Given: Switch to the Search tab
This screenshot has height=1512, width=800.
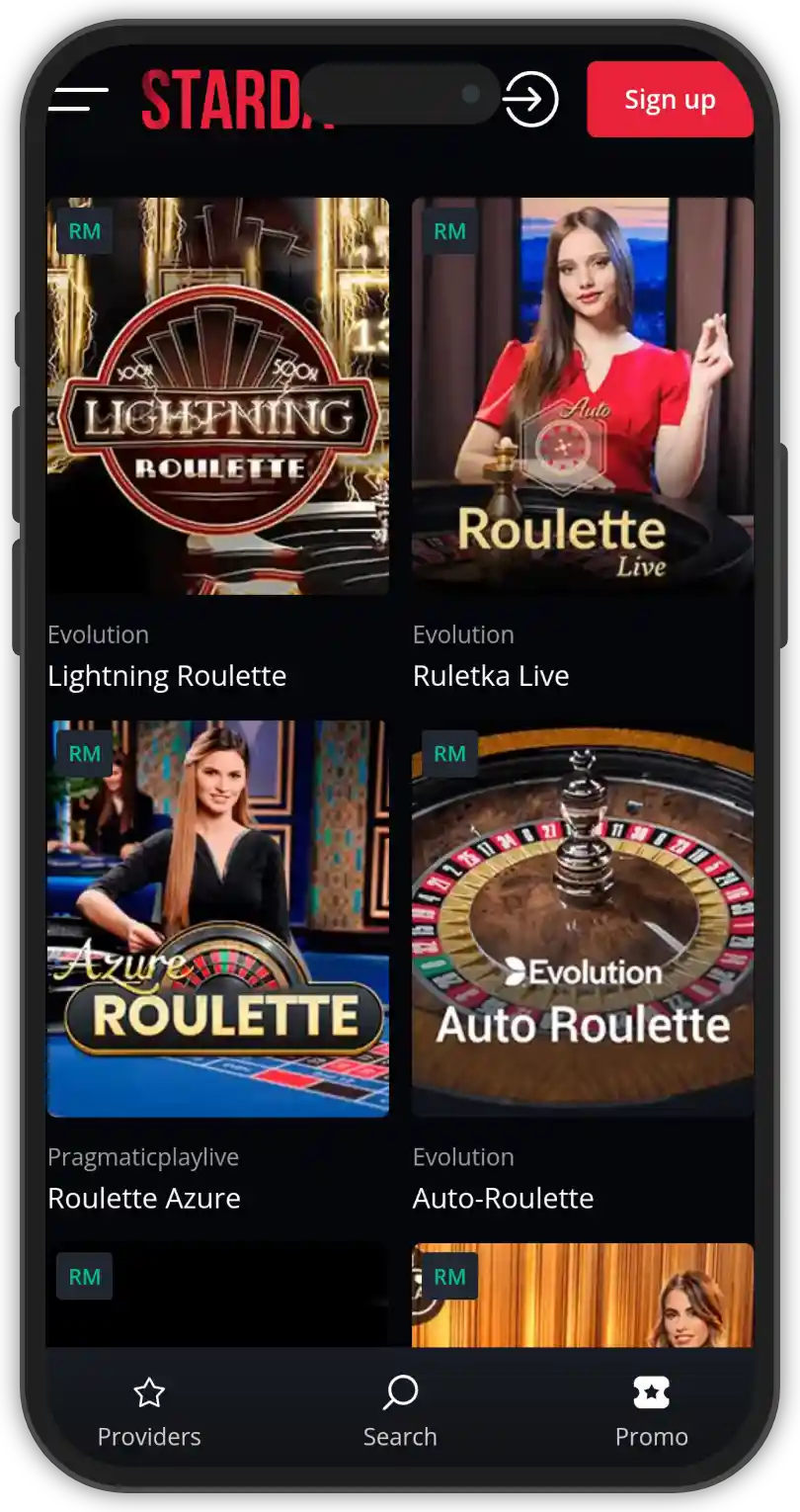Looking at the screenshot, I should click(x=400, y=1412).
